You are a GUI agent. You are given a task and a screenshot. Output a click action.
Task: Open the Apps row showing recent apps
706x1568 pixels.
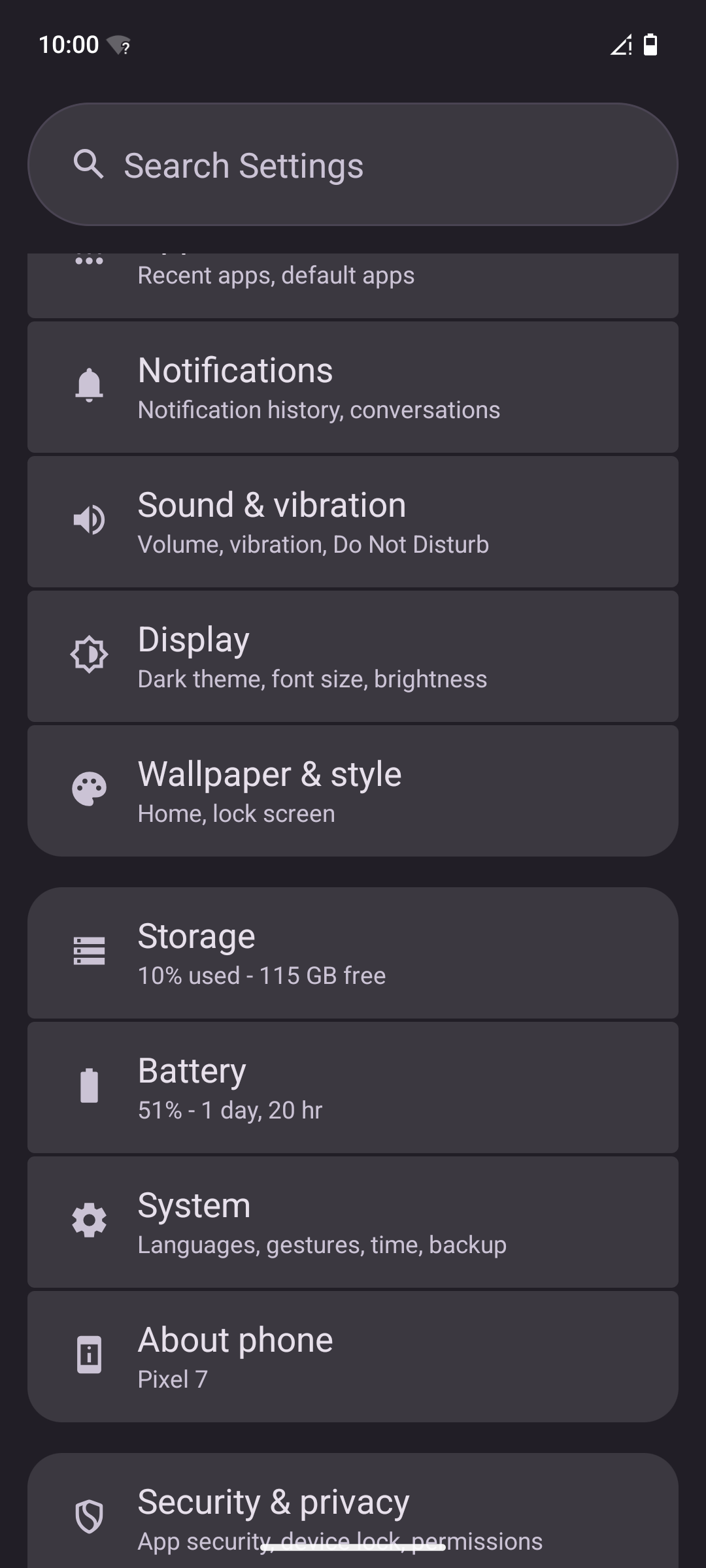point(353,286)
